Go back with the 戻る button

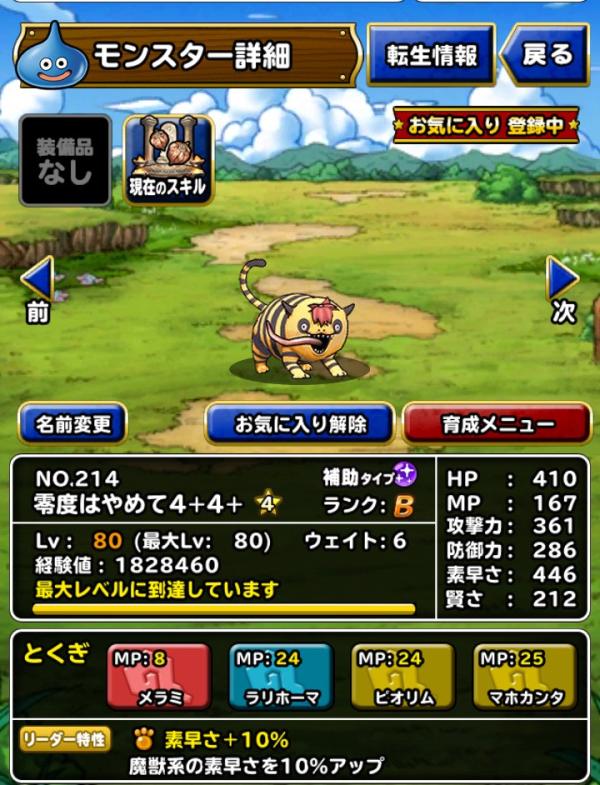[545, 54]
